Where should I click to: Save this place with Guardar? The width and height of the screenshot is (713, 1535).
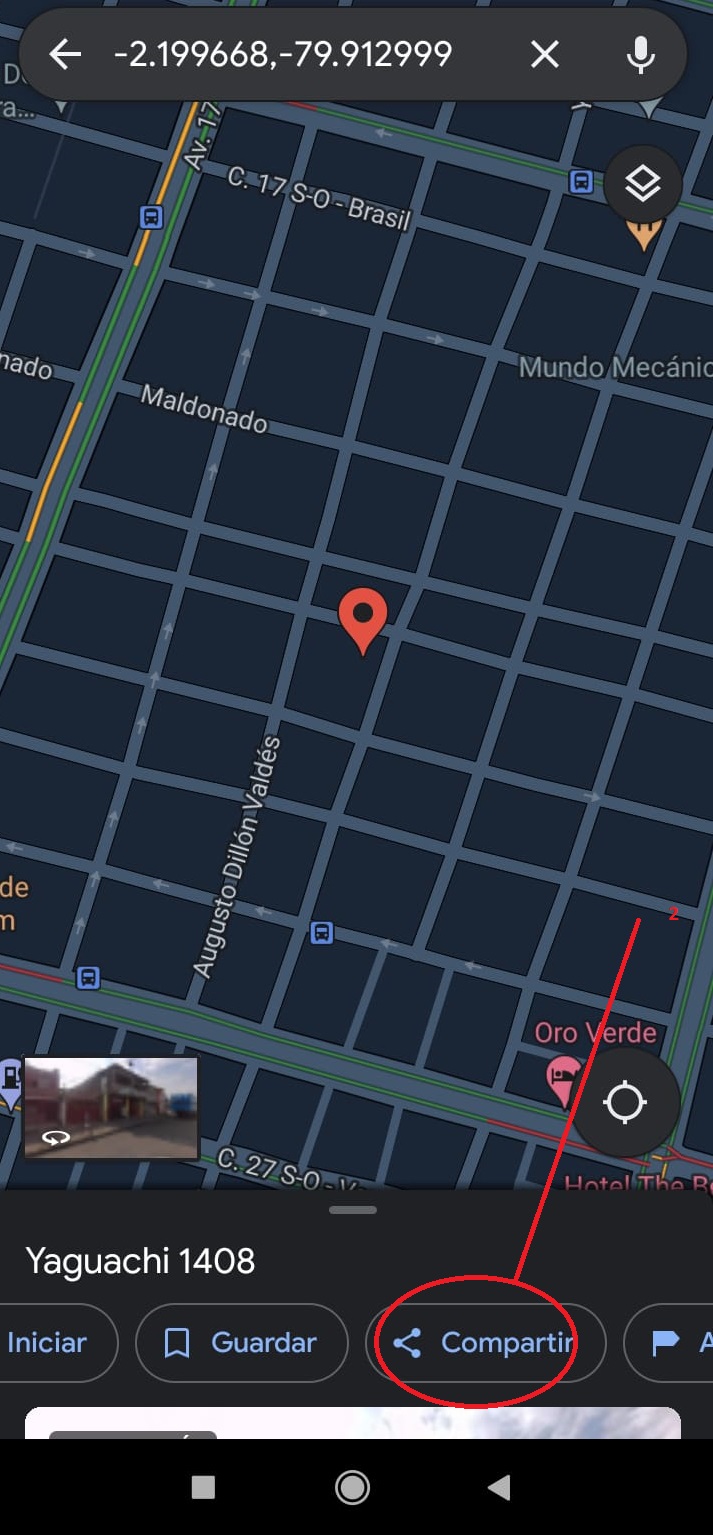(241, 1342)
